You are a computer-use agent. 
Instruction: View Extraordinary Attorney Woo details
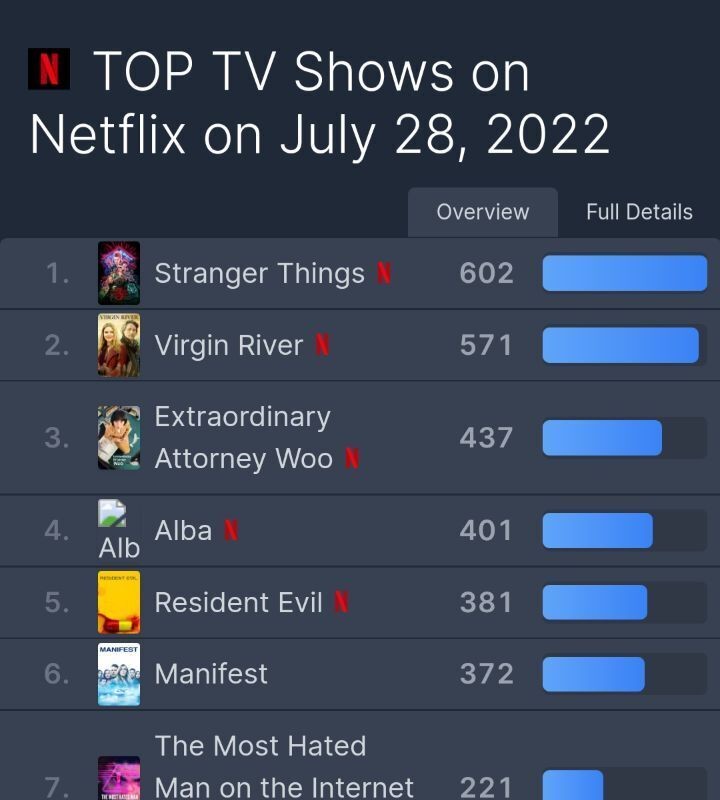point(243,437)
